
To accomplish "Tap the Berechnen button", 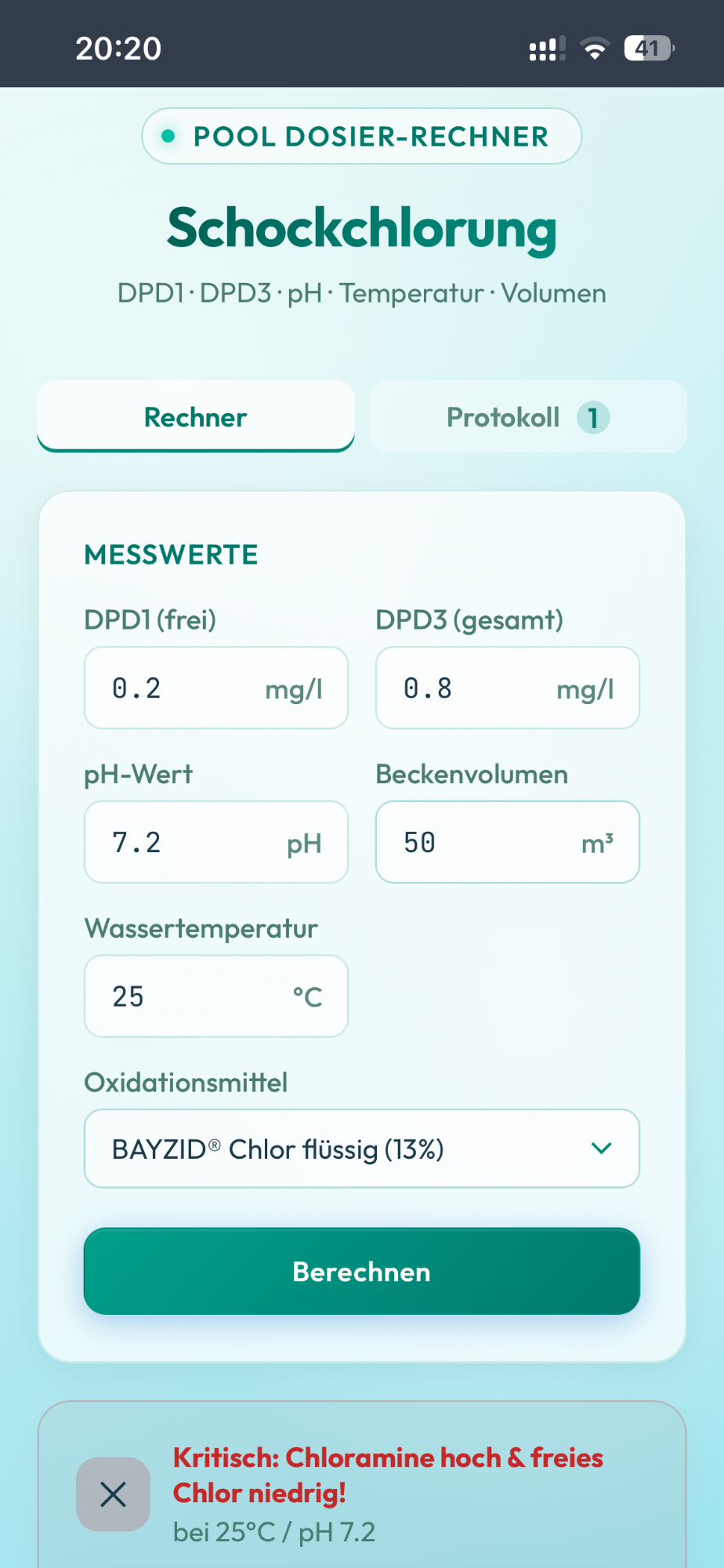I will pyautogui.click(x=362, y=1271).
